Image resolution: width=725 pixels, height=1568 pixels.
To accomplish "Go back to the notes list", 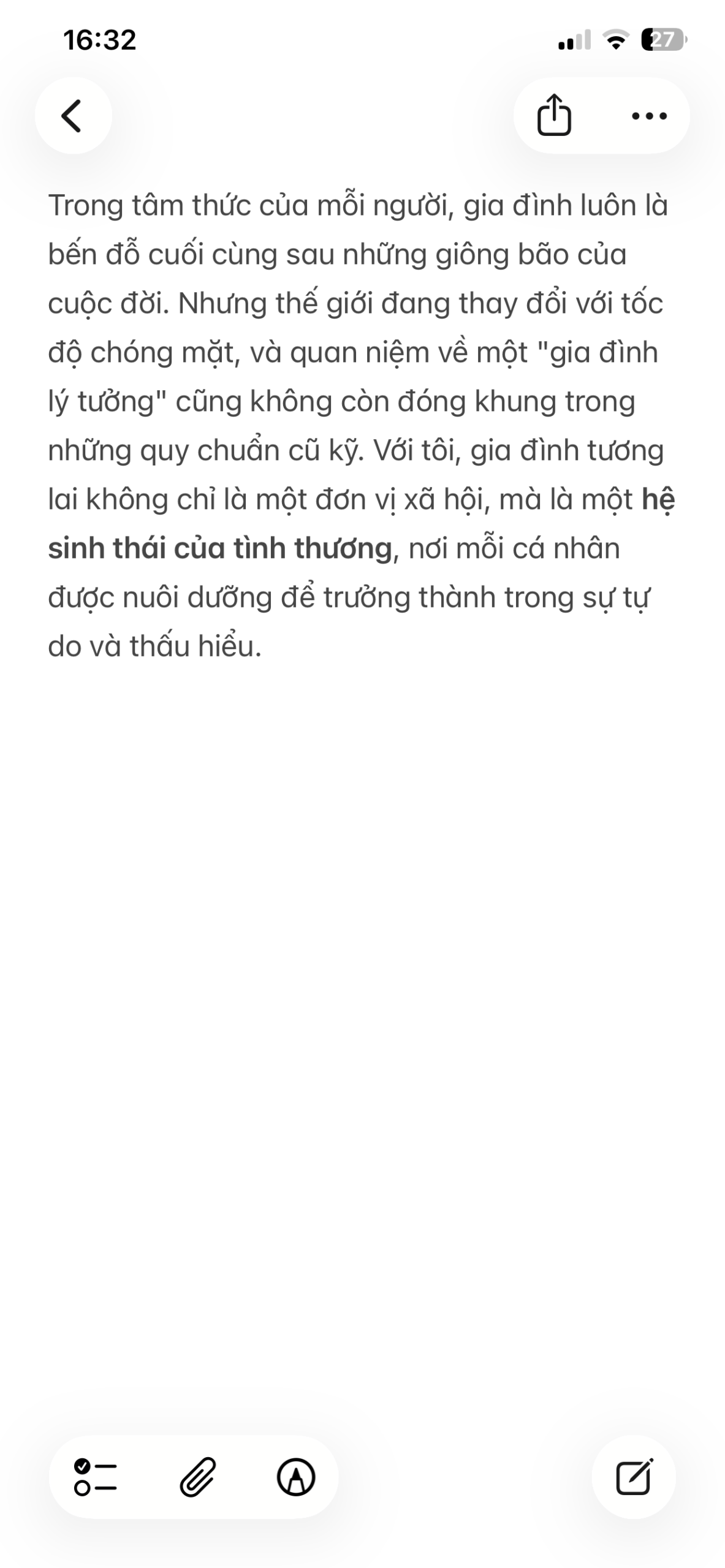I will (x=73, y=116).
